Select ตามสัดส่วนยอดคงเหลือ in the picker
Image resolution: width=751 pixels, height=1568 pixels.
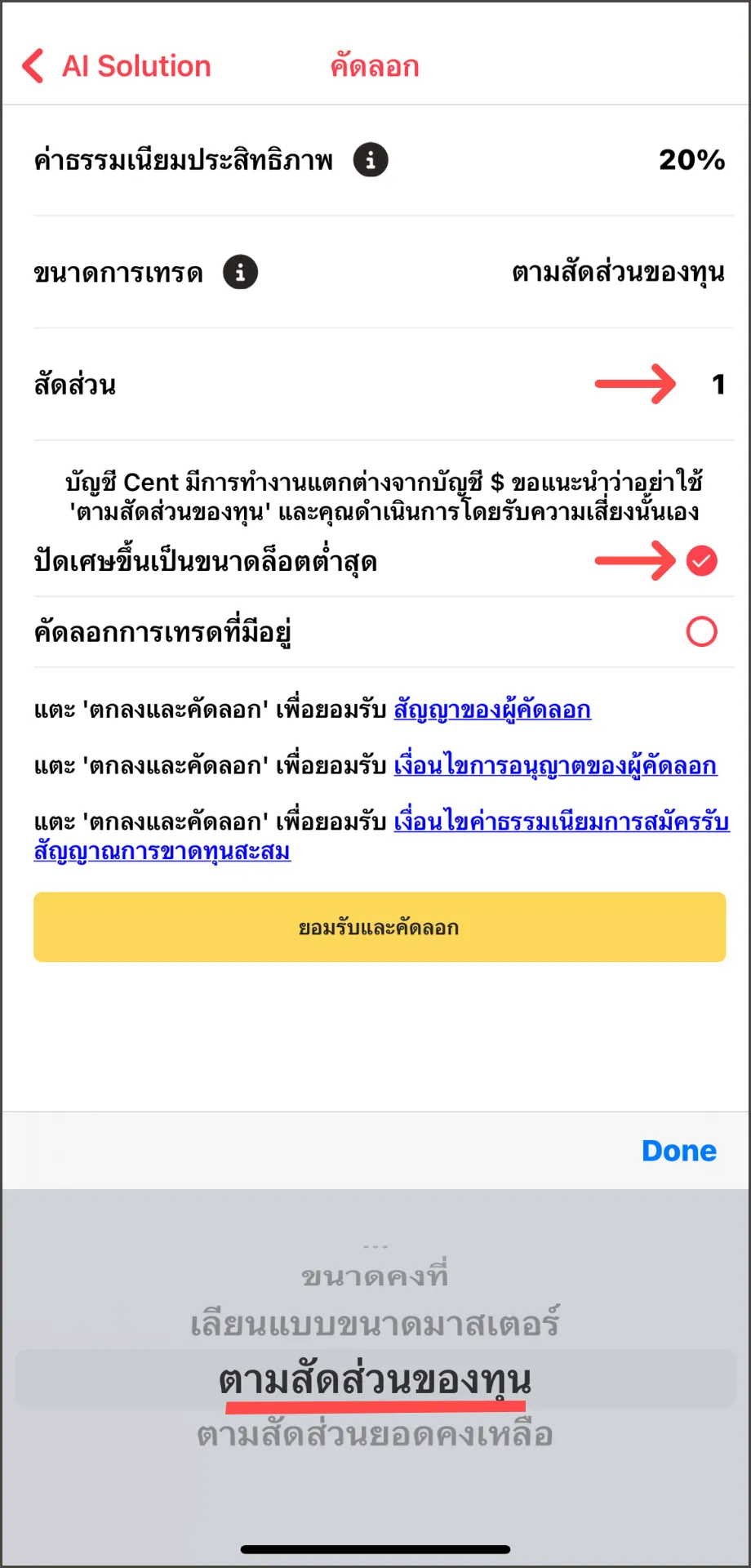click(375, 1435)
